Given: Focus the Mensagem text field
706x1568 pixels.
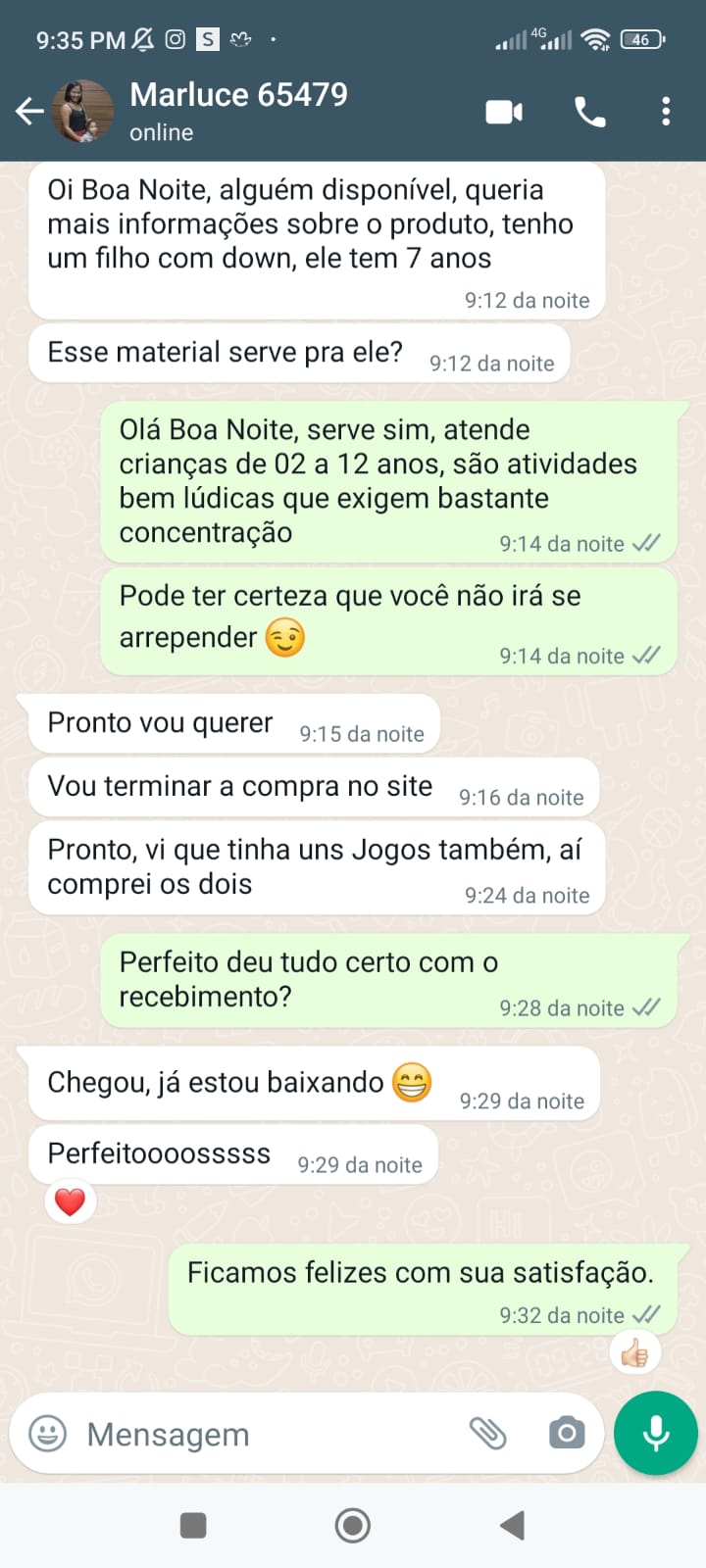Looking at the screenshot, I should click(x=265, y=1434).
